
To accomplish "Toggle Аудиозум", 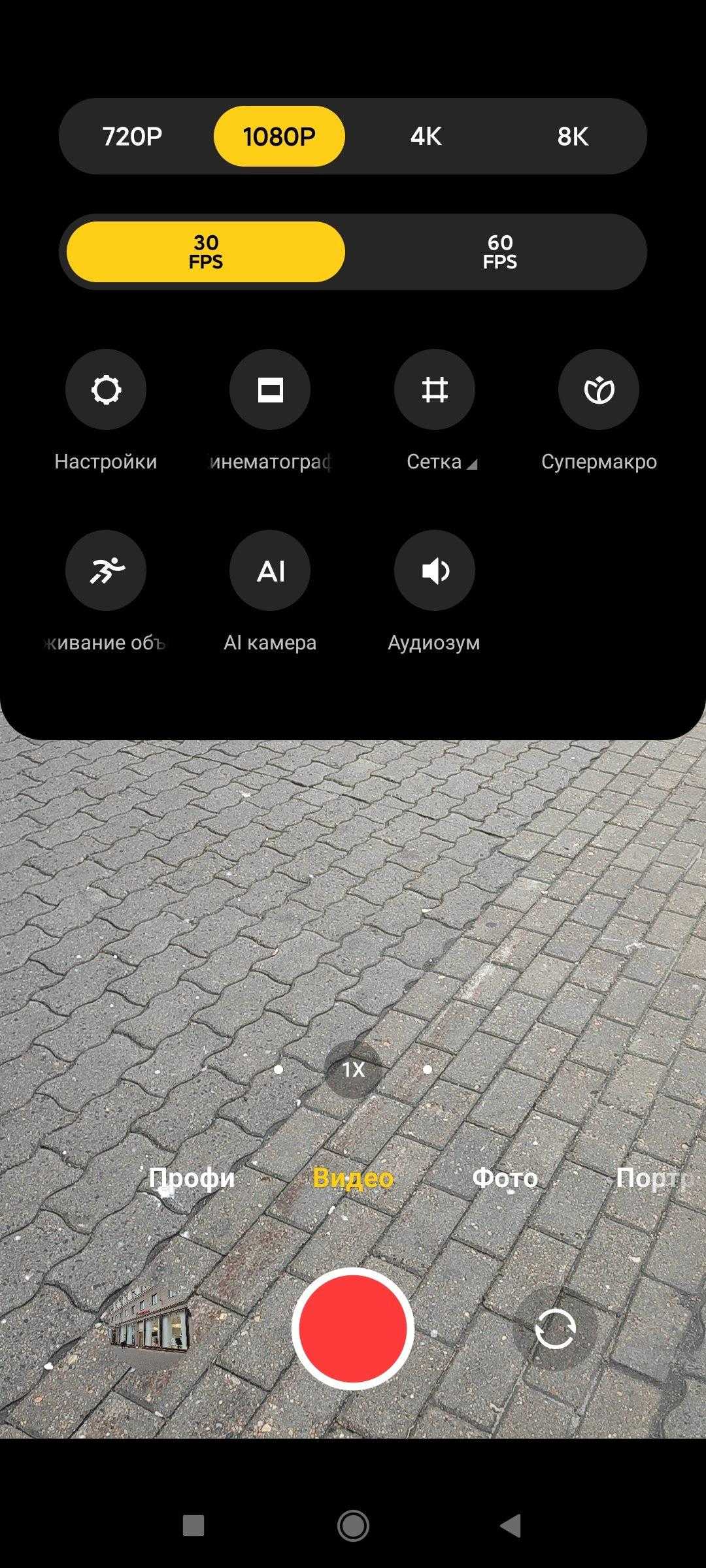I will (435, 571).
